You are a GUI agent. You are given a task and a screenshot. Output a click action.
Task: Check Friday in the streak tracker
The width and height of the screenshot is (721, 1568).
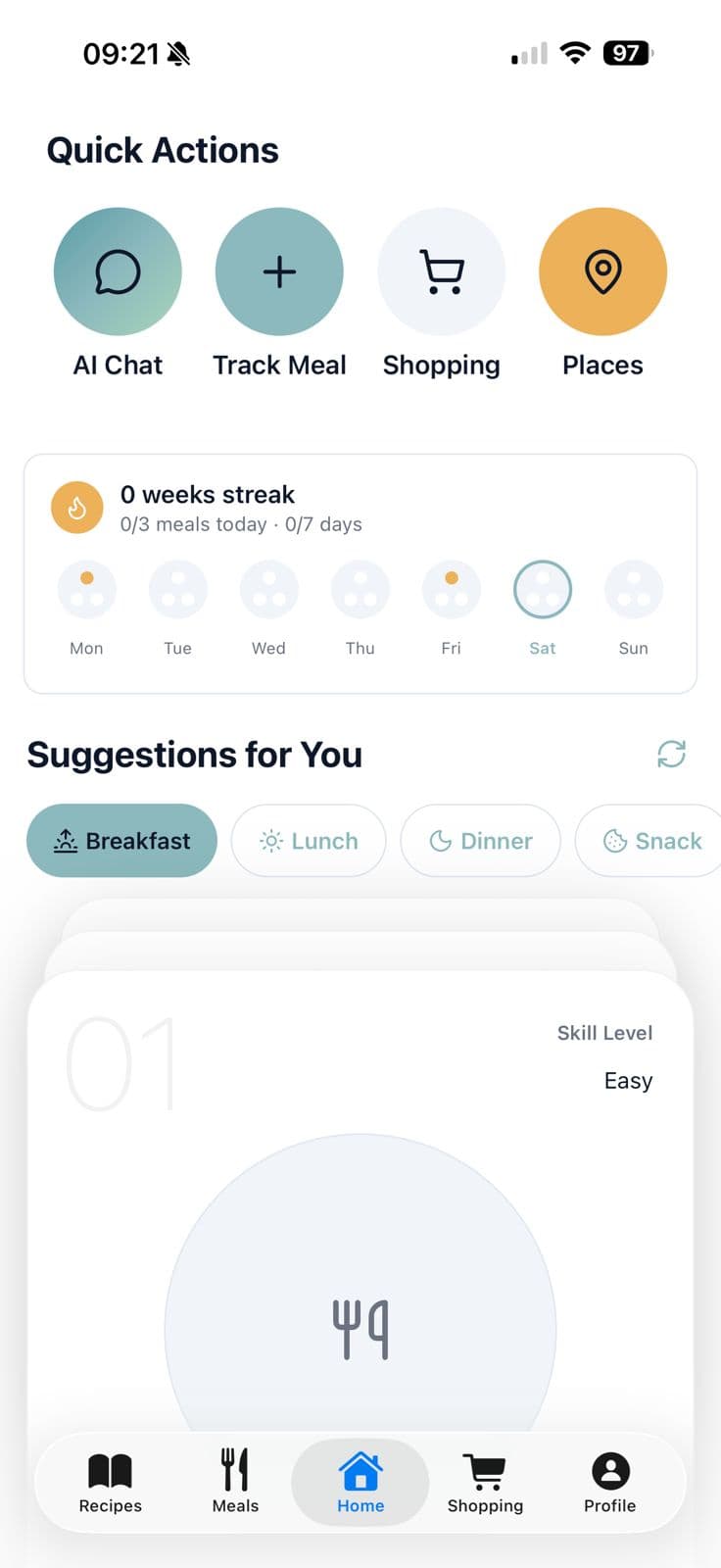451,590
